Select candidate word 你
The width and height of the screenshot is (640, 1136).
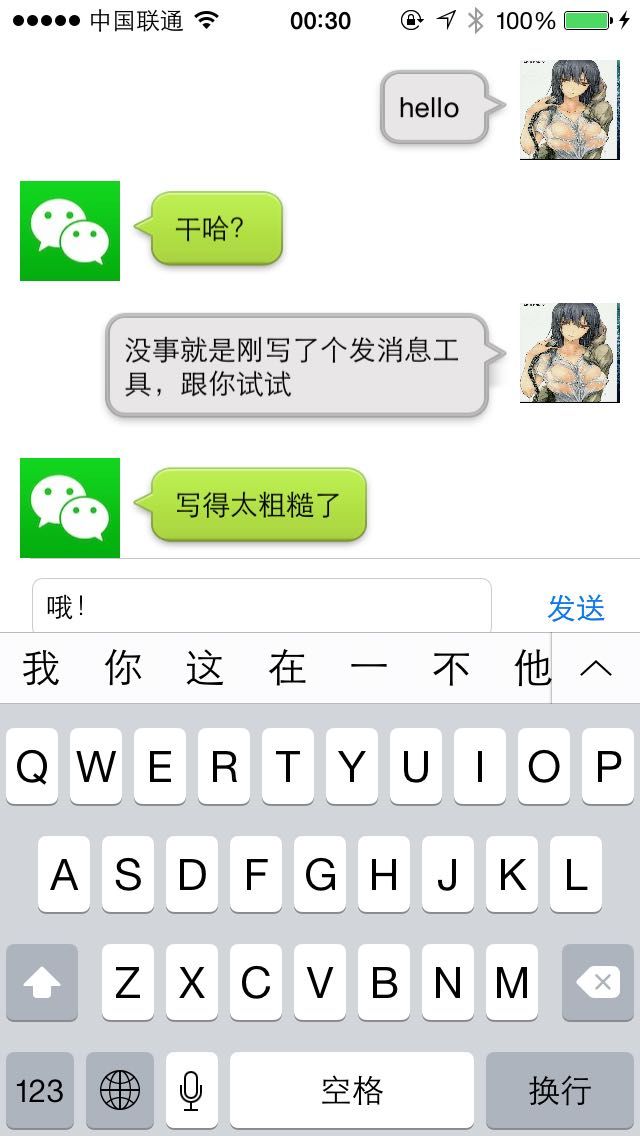coord(122,668)
